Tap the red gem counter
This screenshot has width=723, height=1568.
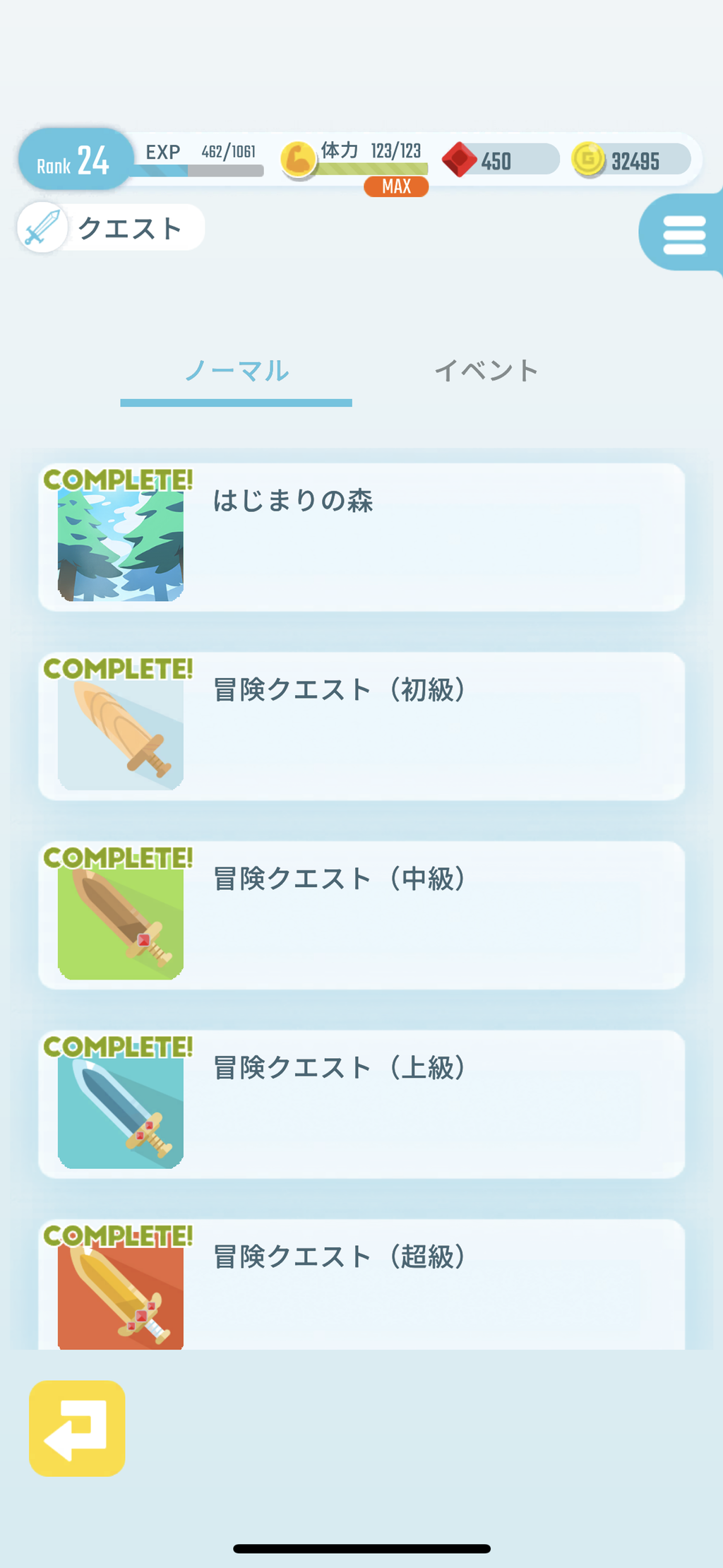(500, 160)
